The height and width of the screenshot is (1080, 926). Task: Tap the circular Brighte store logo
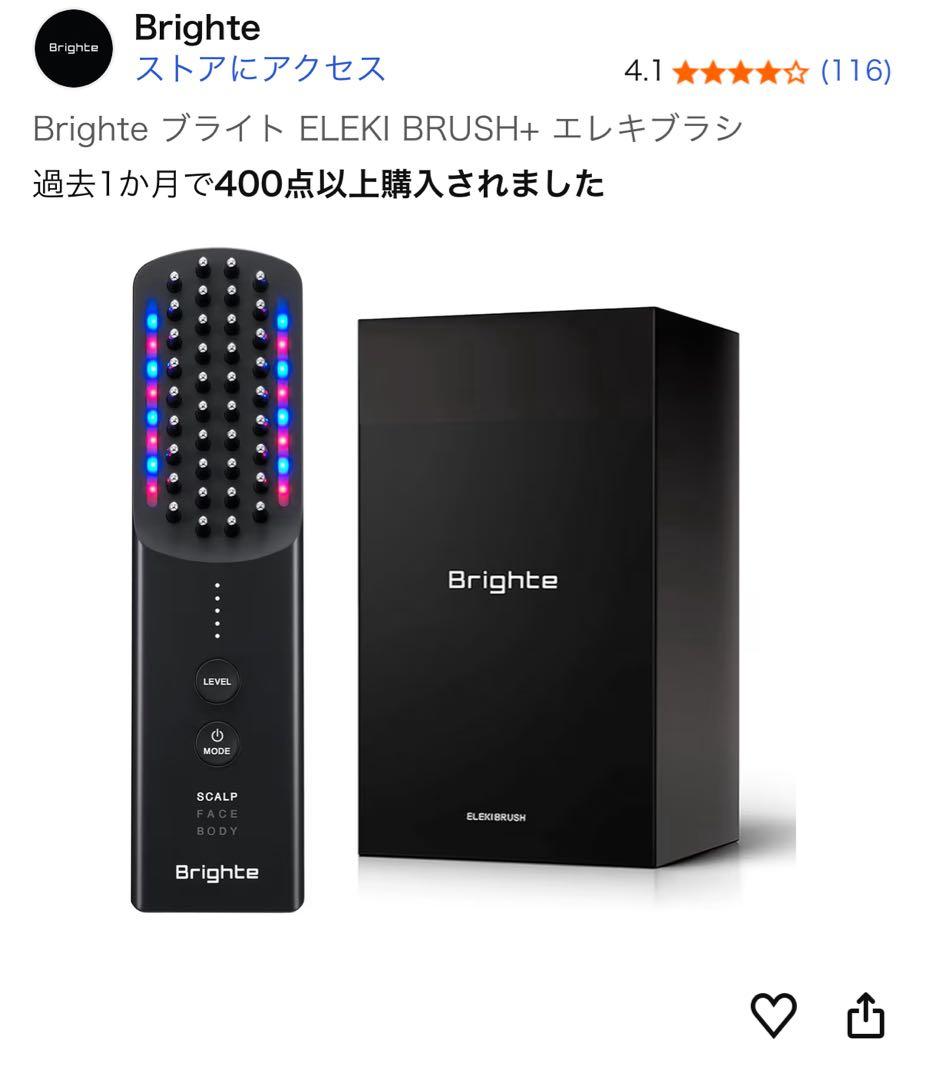pyautogui.click(x=72, y=46)
